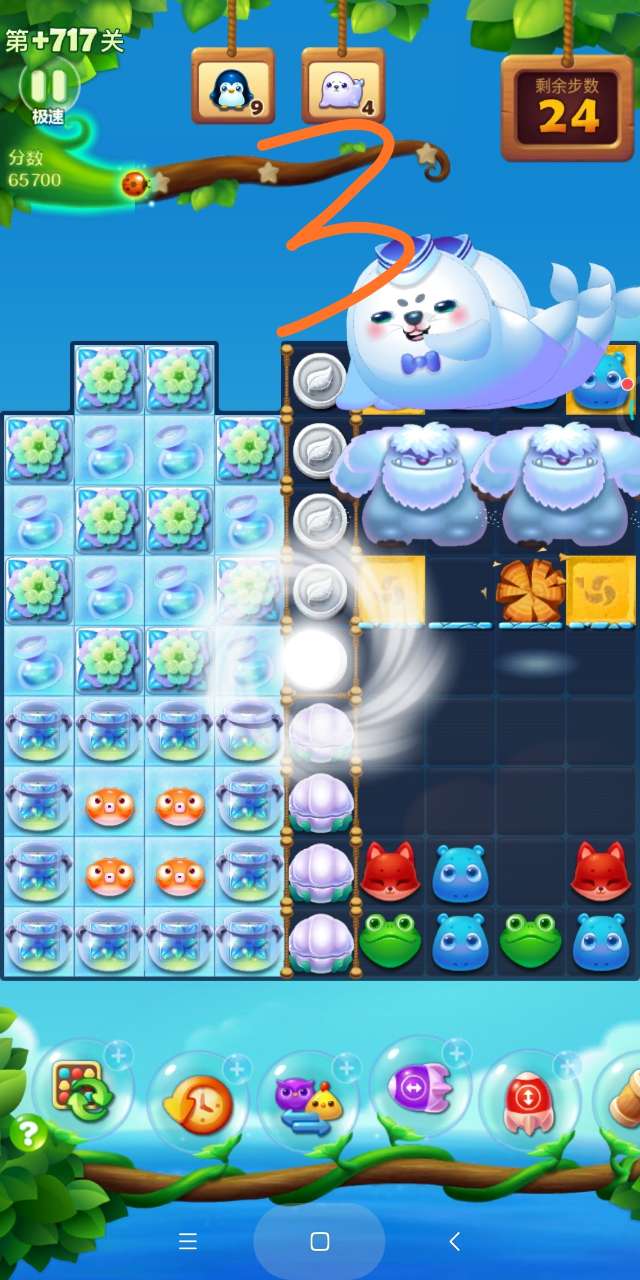The width and height of the screenshot is (640, 1280).
Task: Open the system recent apps menu
Action: pyautogui.click(x=187, y=1241)
